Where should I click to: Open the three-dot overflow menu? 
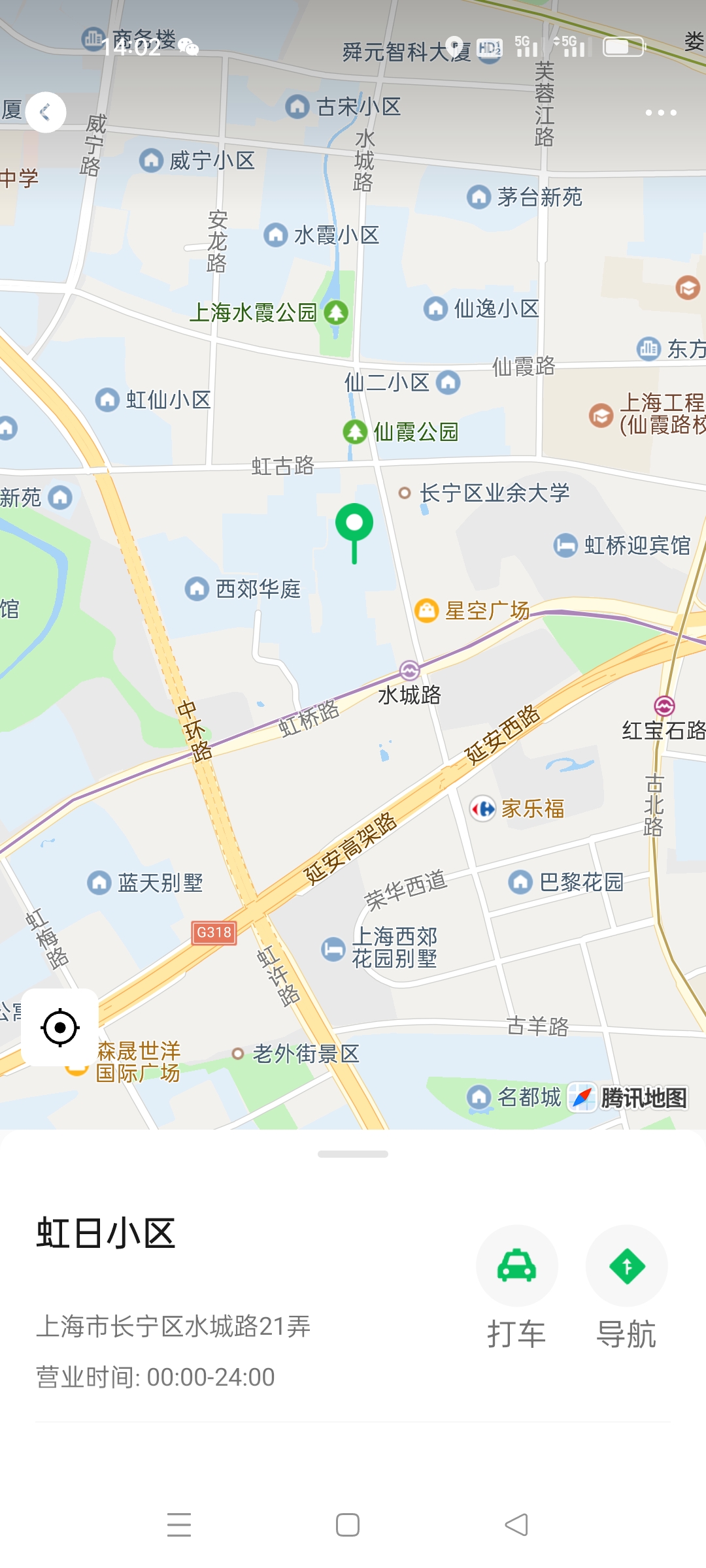[660, 113]
